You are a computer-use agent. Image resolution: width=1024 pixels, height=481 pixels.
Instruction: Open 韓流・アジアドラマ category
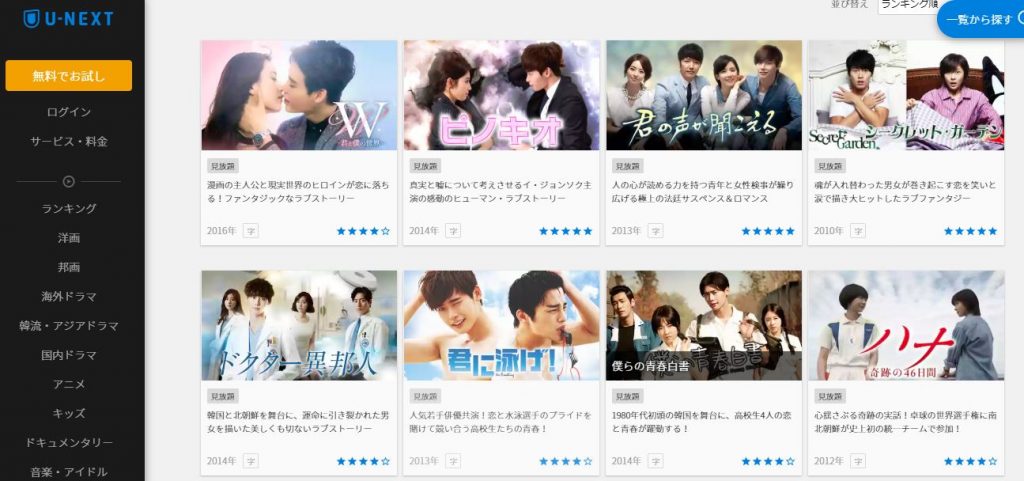click(68, 326)
